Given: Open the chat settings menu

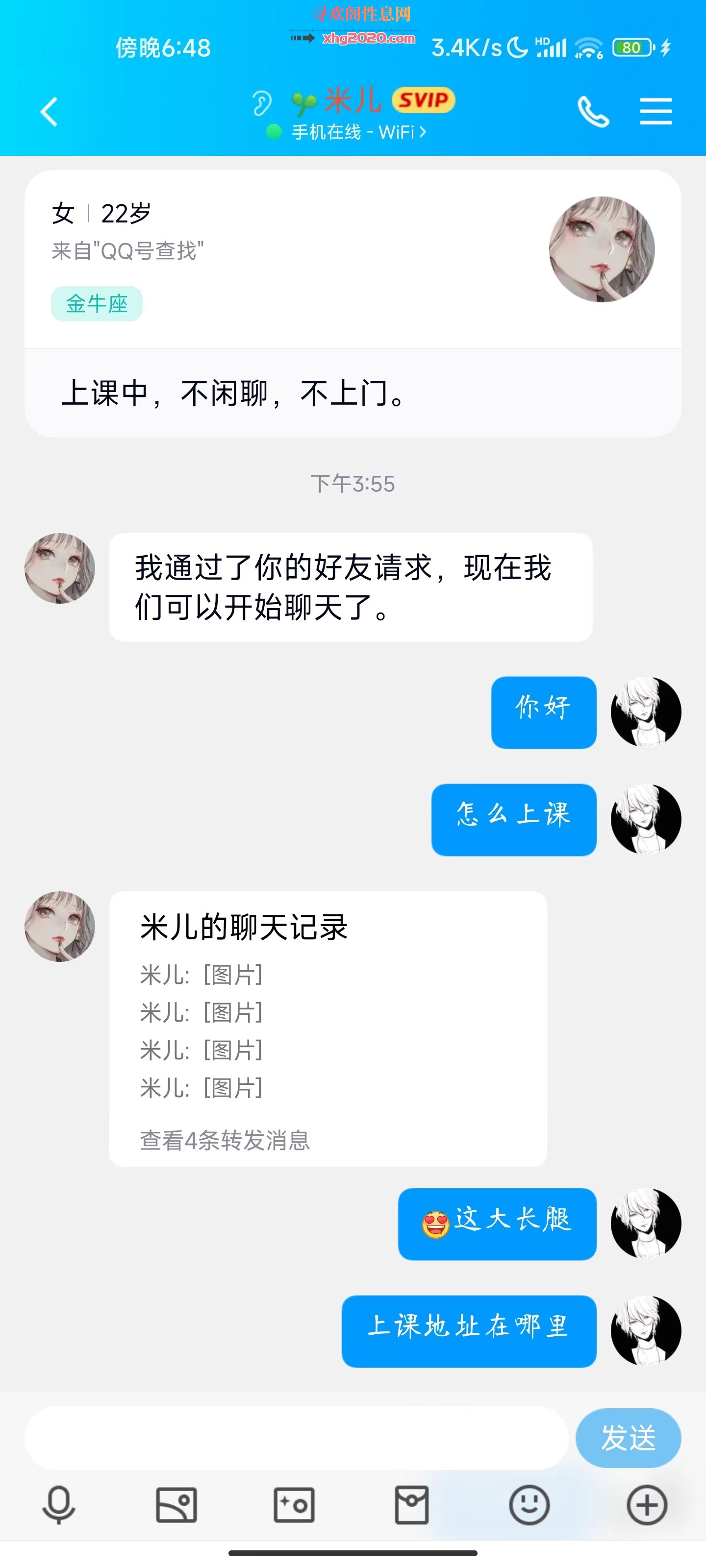Looking at the screenshot, I should click(656, 112).
